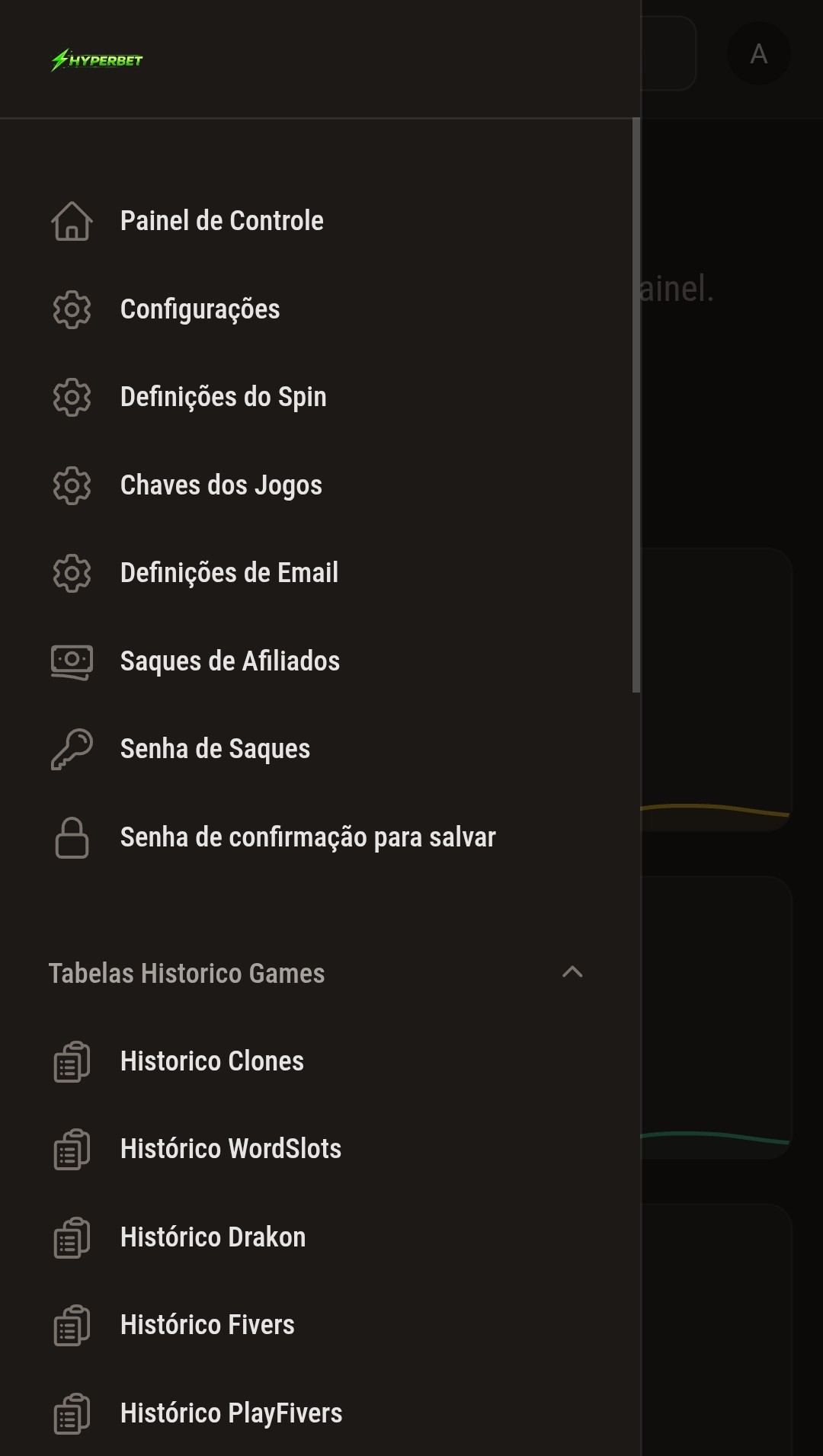This screenshot has height=1456, width=823.
Task: Open Painel de Controle
Action: tap(222, 222)
